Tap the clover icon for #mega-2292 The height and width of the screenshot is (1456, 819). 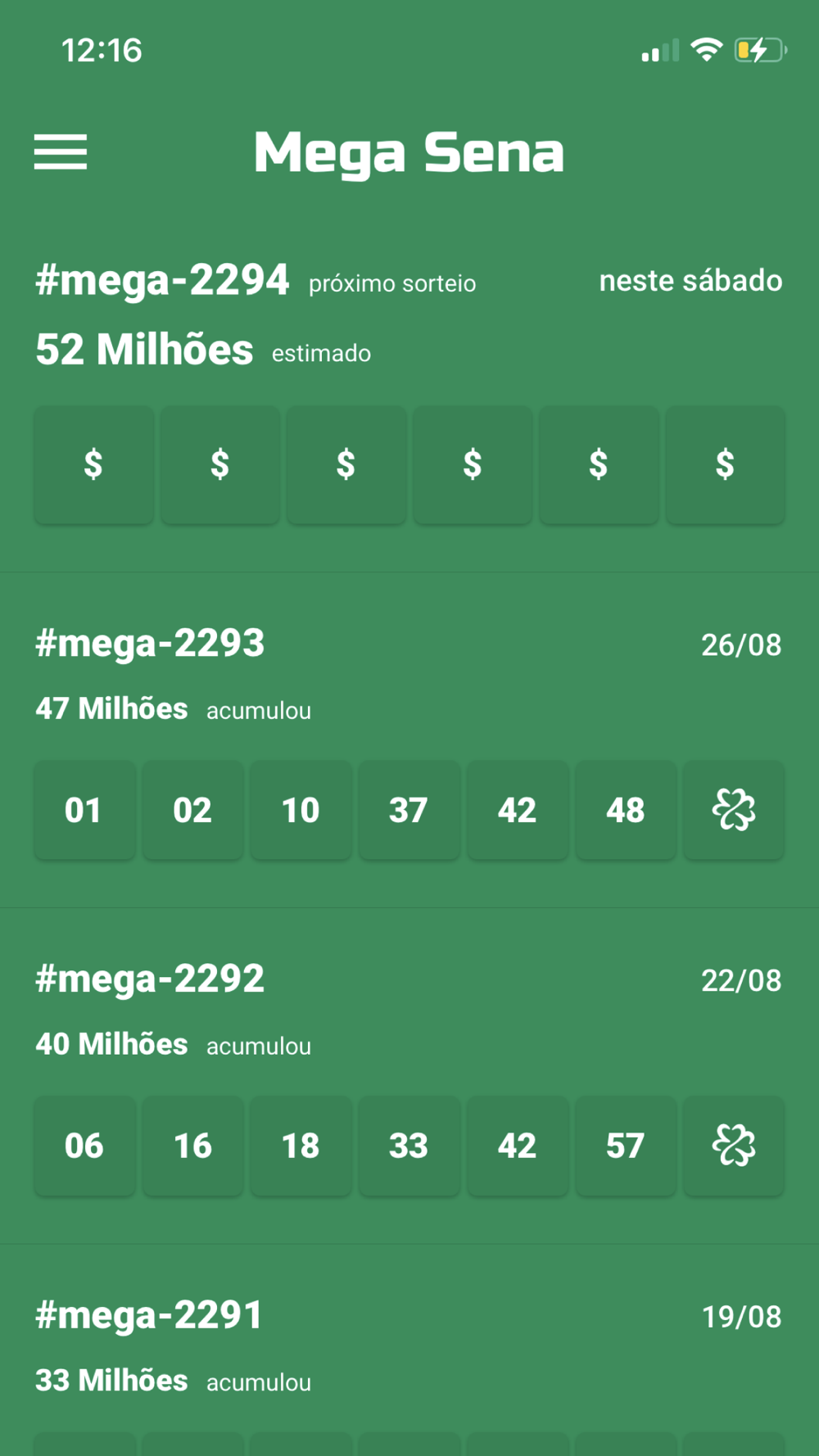click(734, 1146)
